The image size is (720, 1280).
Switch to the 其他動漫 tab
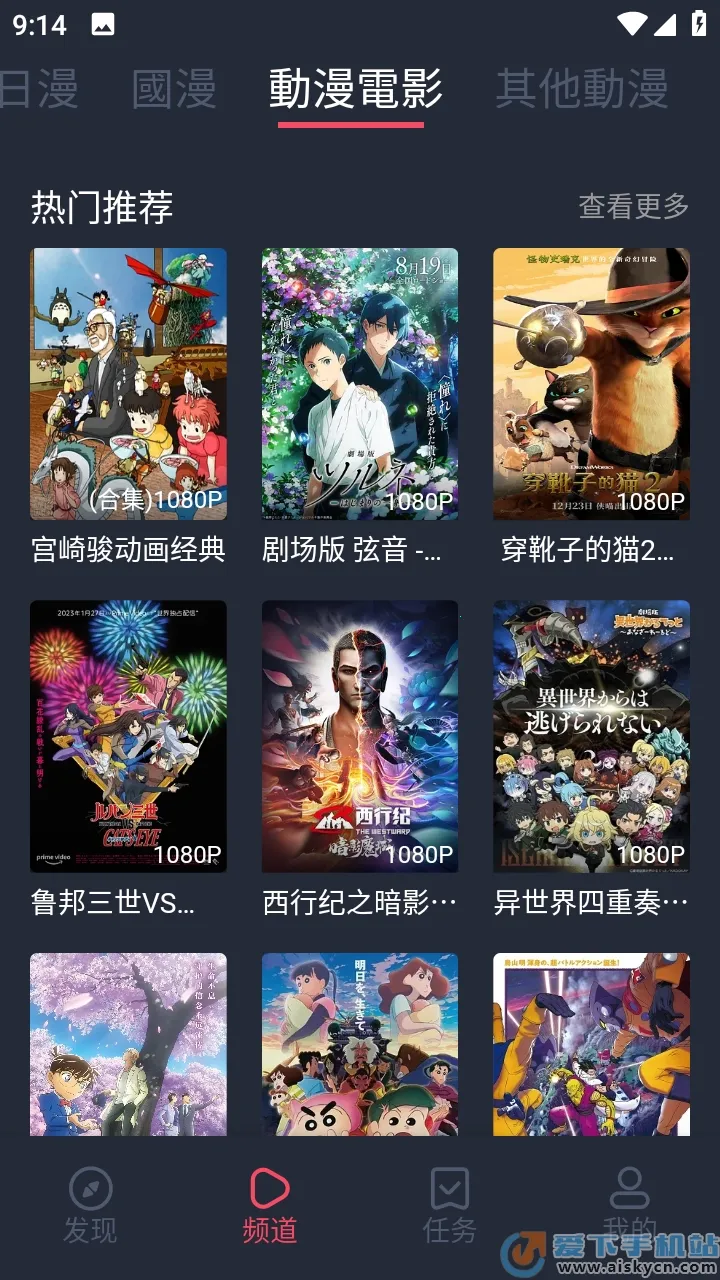coord(582,90)
